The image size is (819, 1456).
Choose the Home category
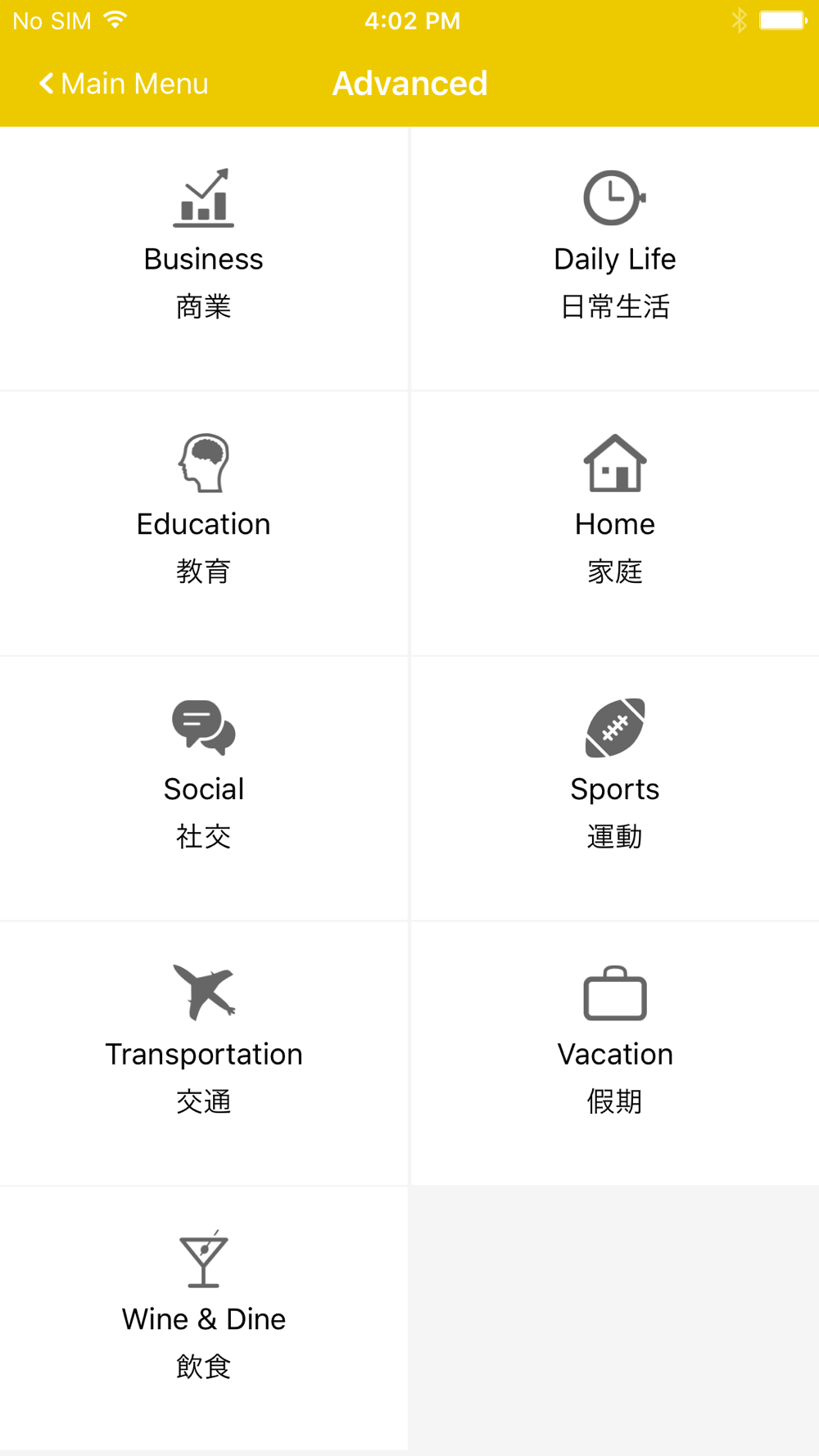(x=614, y=523)
